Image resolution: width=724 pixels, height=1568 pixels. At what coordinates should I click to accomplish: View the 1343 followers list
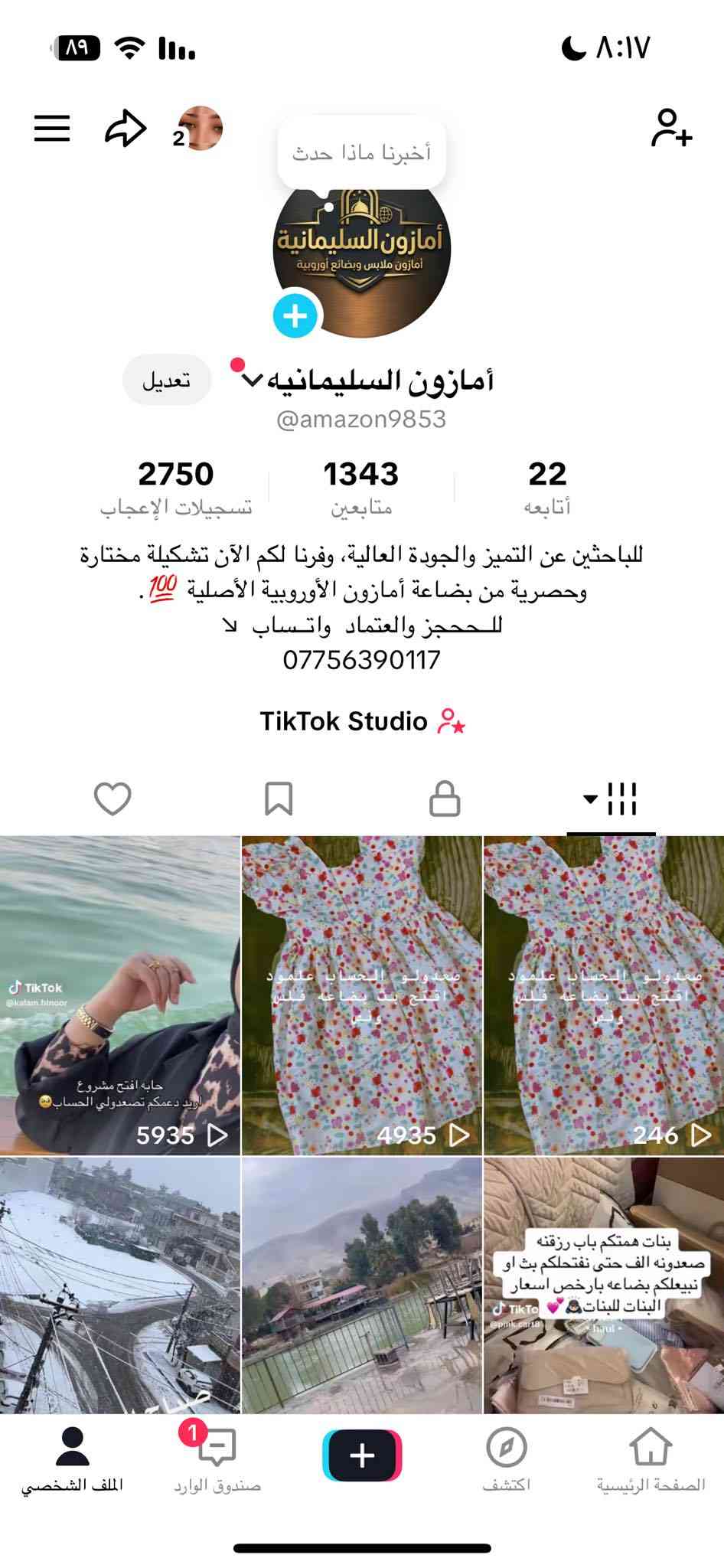pos(361,486)
